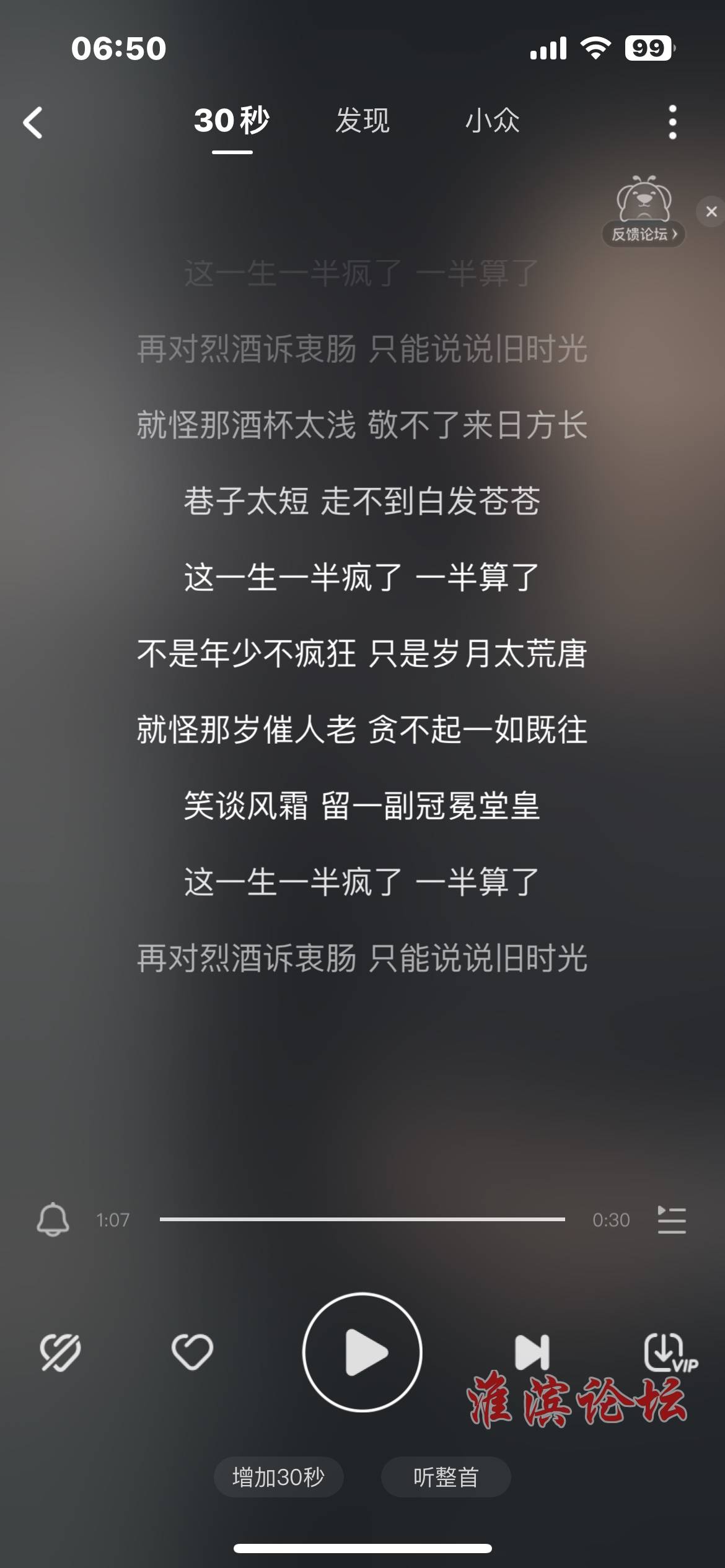Image resolution: width=725 pixels, height=1568 pixels.
Task: Switch to the 发现 tab
Action: click(362, 120)
